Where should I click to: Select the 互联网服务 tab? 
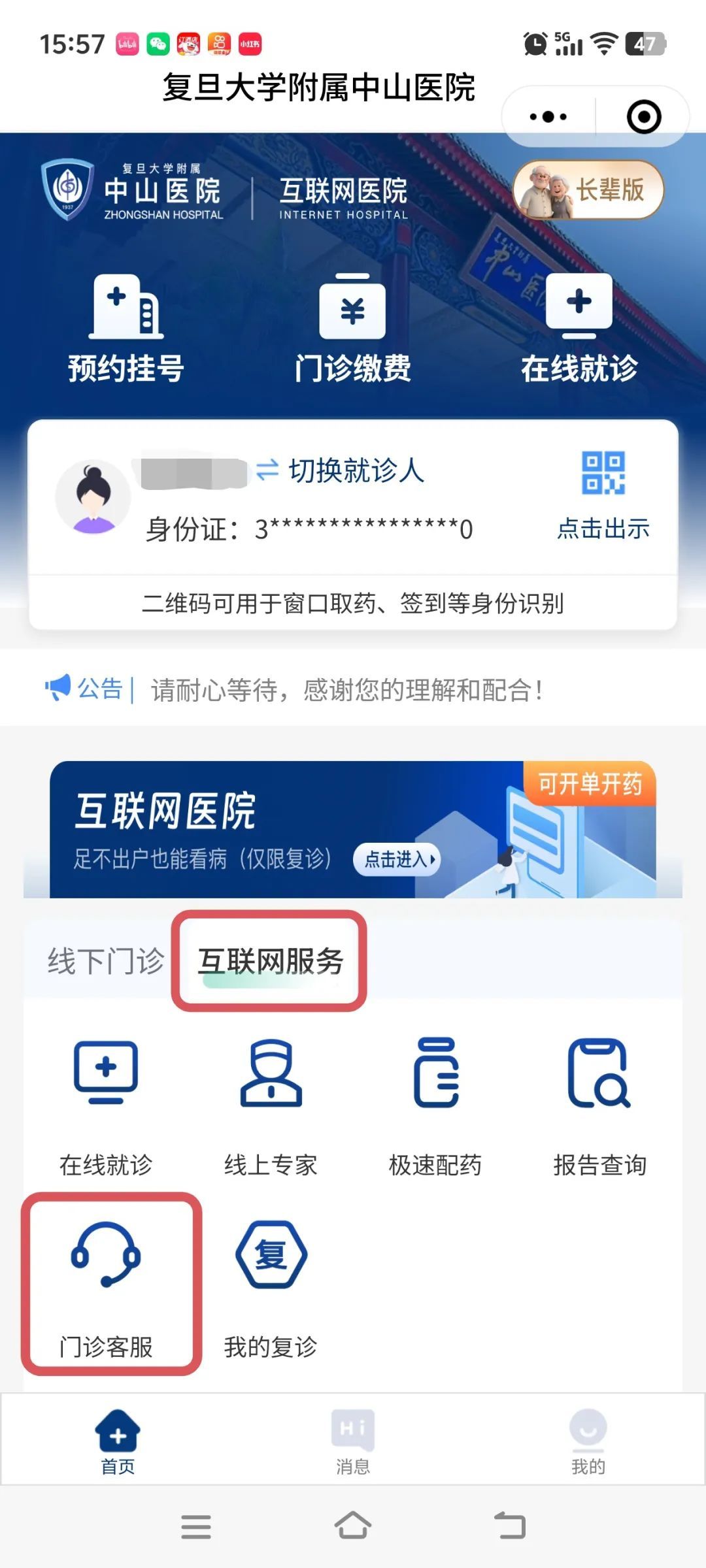tap(270, 961)
